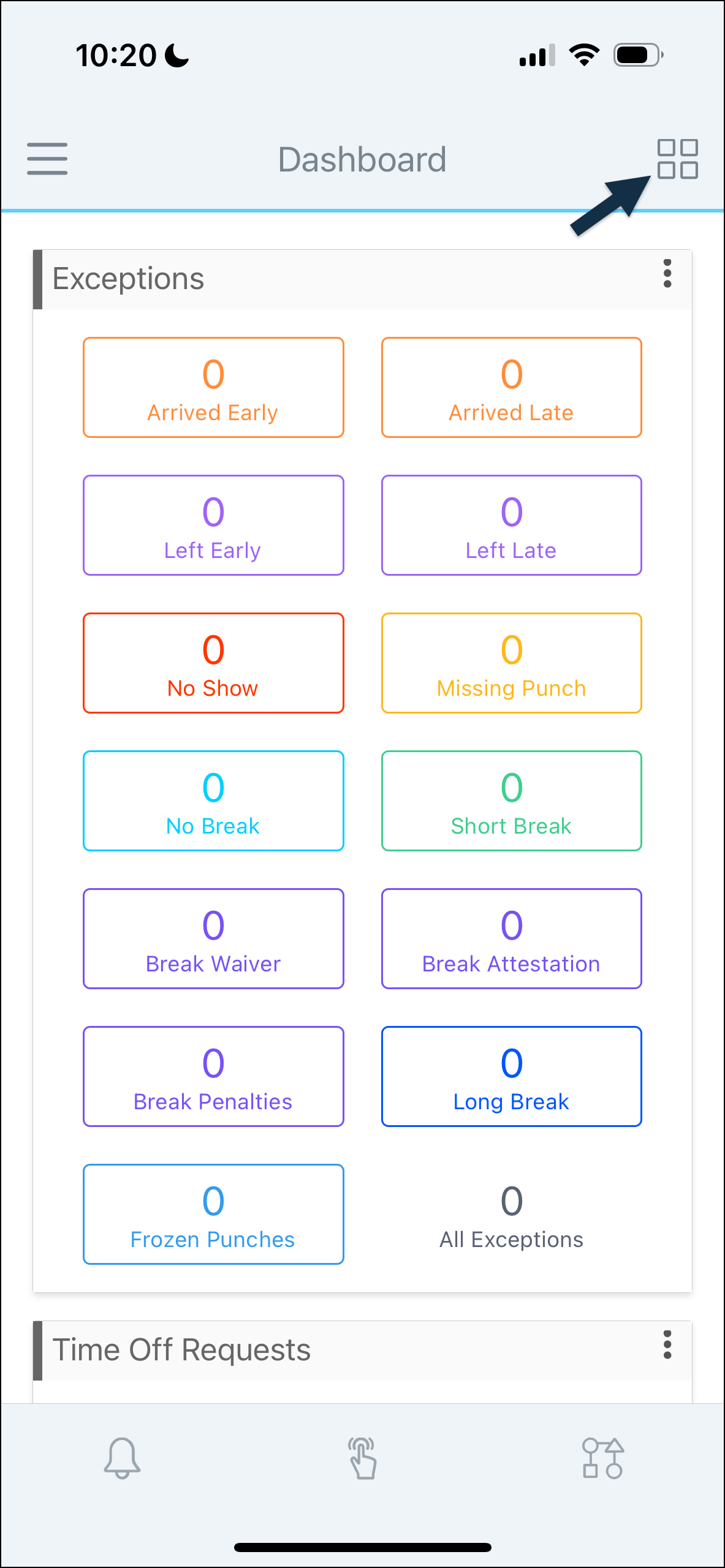View All Exceptions
Screen dimensions: 725x1568
coord(512,1215)
